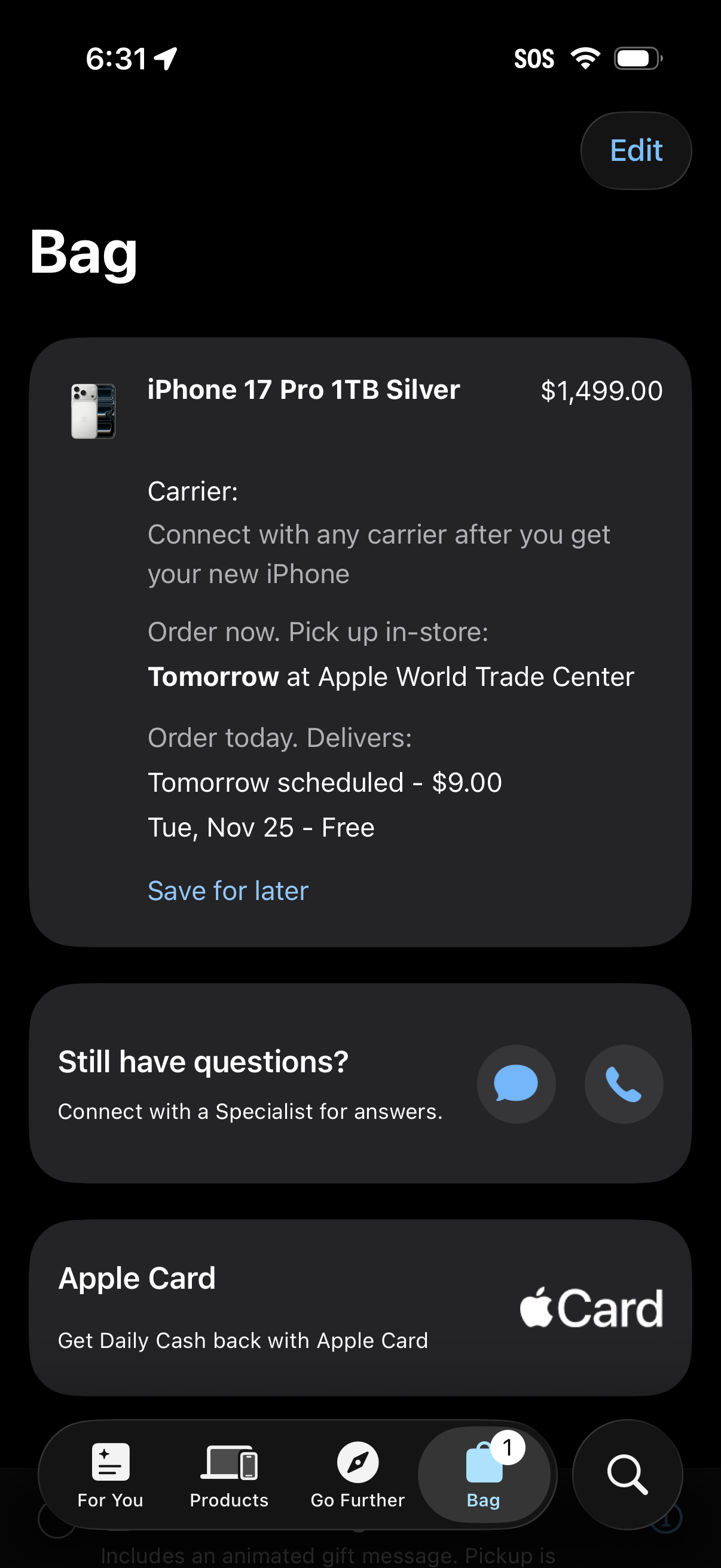Tap the Edit button
The width and height of the screenshot is (721, 1568).
pos(636,150)
